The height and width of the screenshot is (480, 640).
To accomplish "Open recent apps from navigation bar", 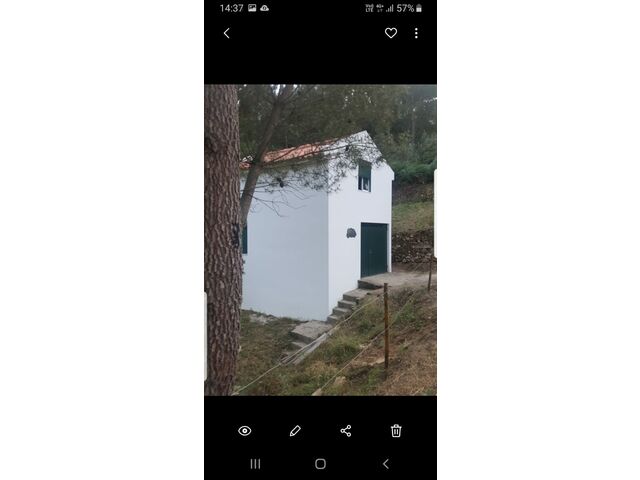I will click(255, 464).
